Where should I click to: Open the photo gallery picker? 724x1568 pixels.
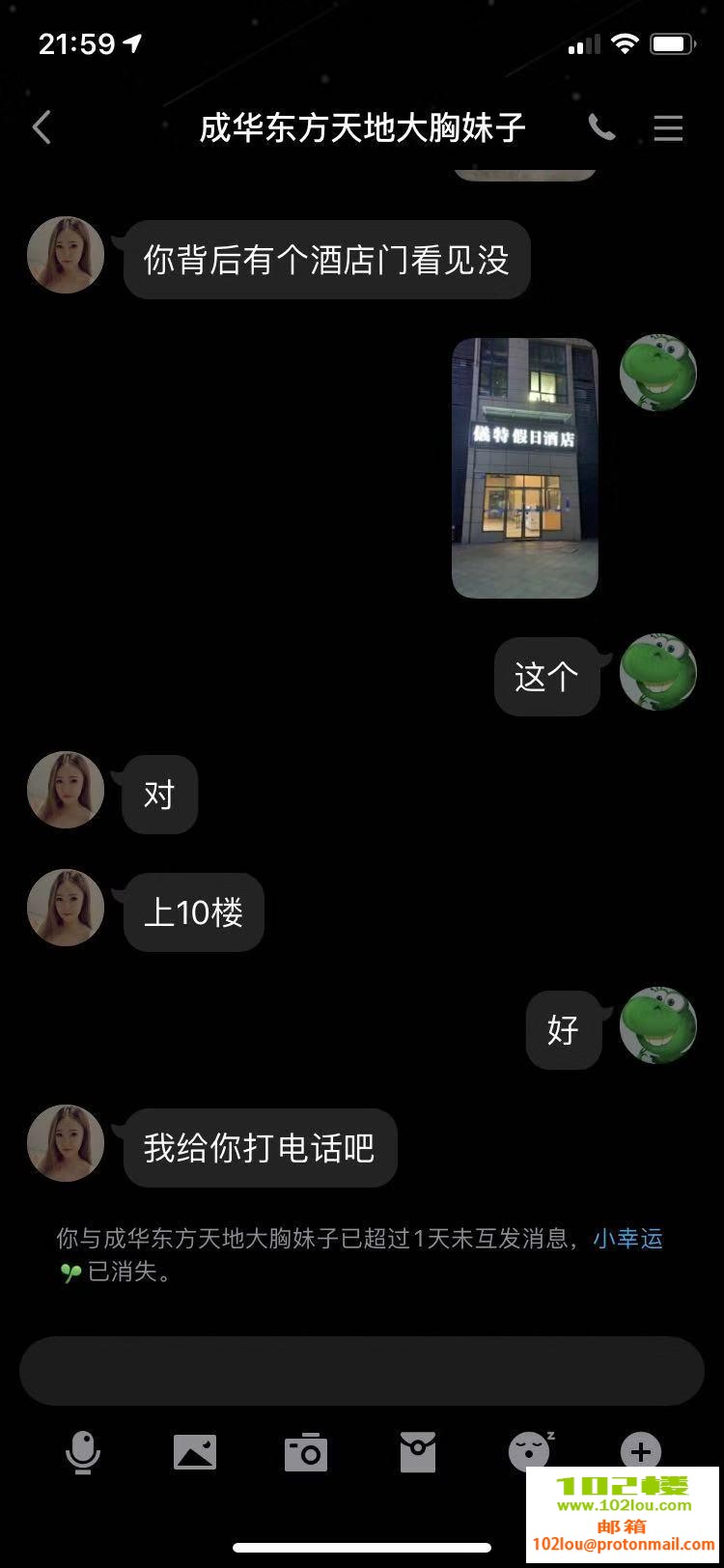tap(194, 1451)
